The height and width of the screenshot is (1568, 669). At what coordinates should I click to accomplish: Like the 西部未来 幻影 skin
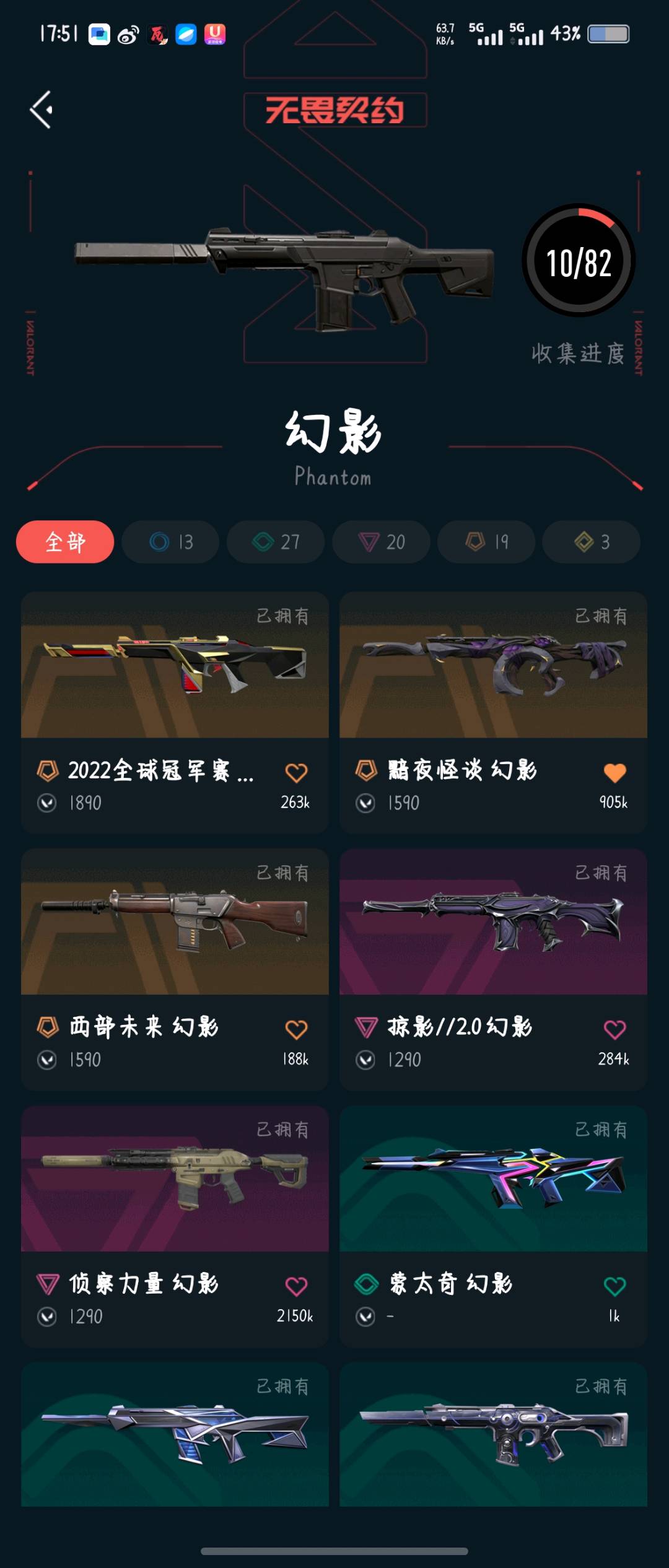pos(296,1029)
